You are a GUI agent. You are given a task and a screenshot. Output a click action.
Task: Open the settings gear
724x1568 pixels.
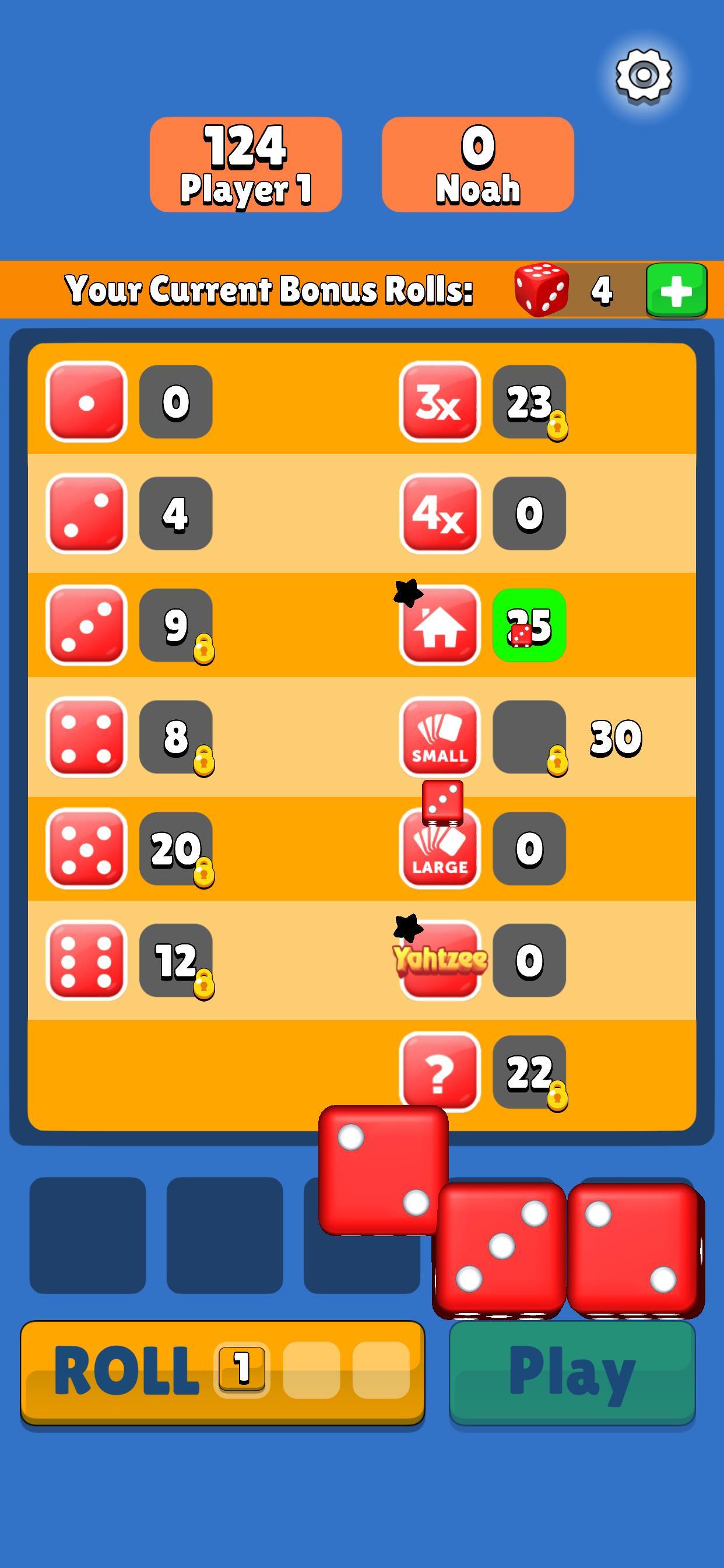tap(643, 75)
